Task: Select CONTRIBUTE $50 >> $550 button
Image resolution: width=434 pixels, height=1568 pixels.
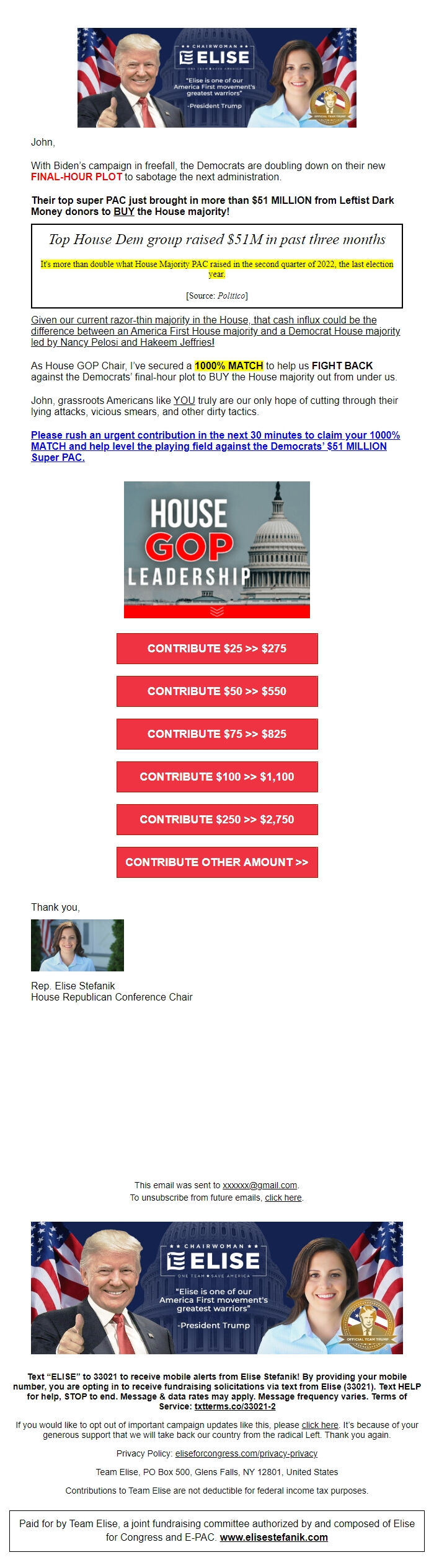Action: click(x=216, y=691)
